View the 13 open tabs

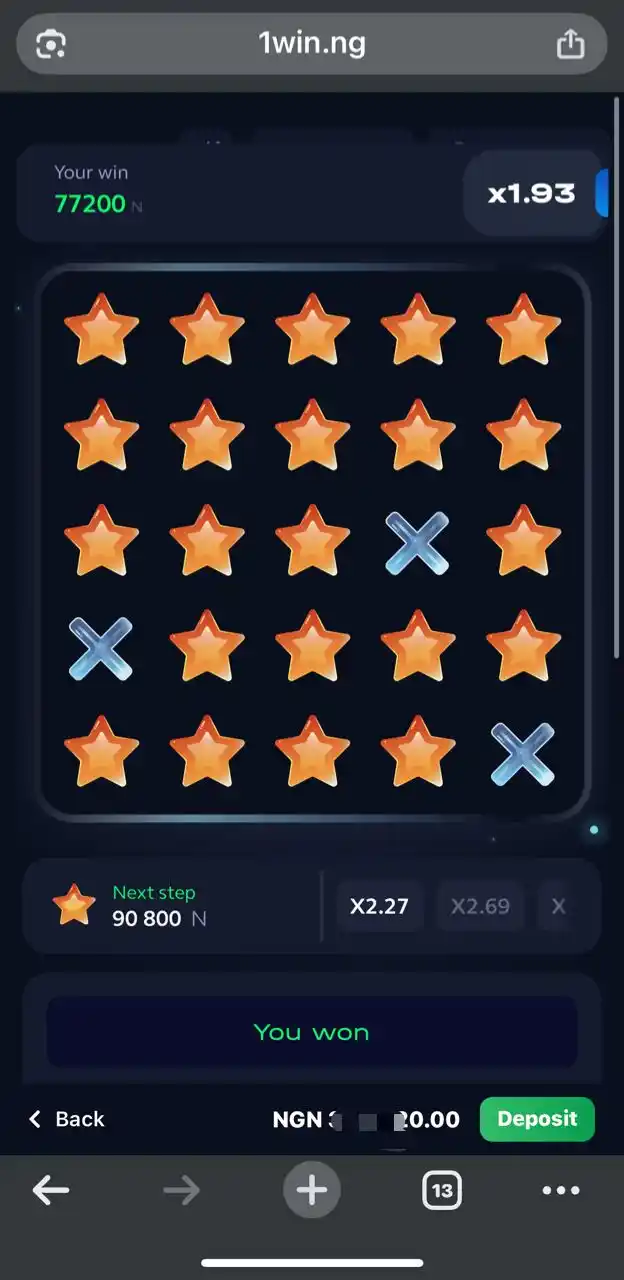pos(441,1190)
